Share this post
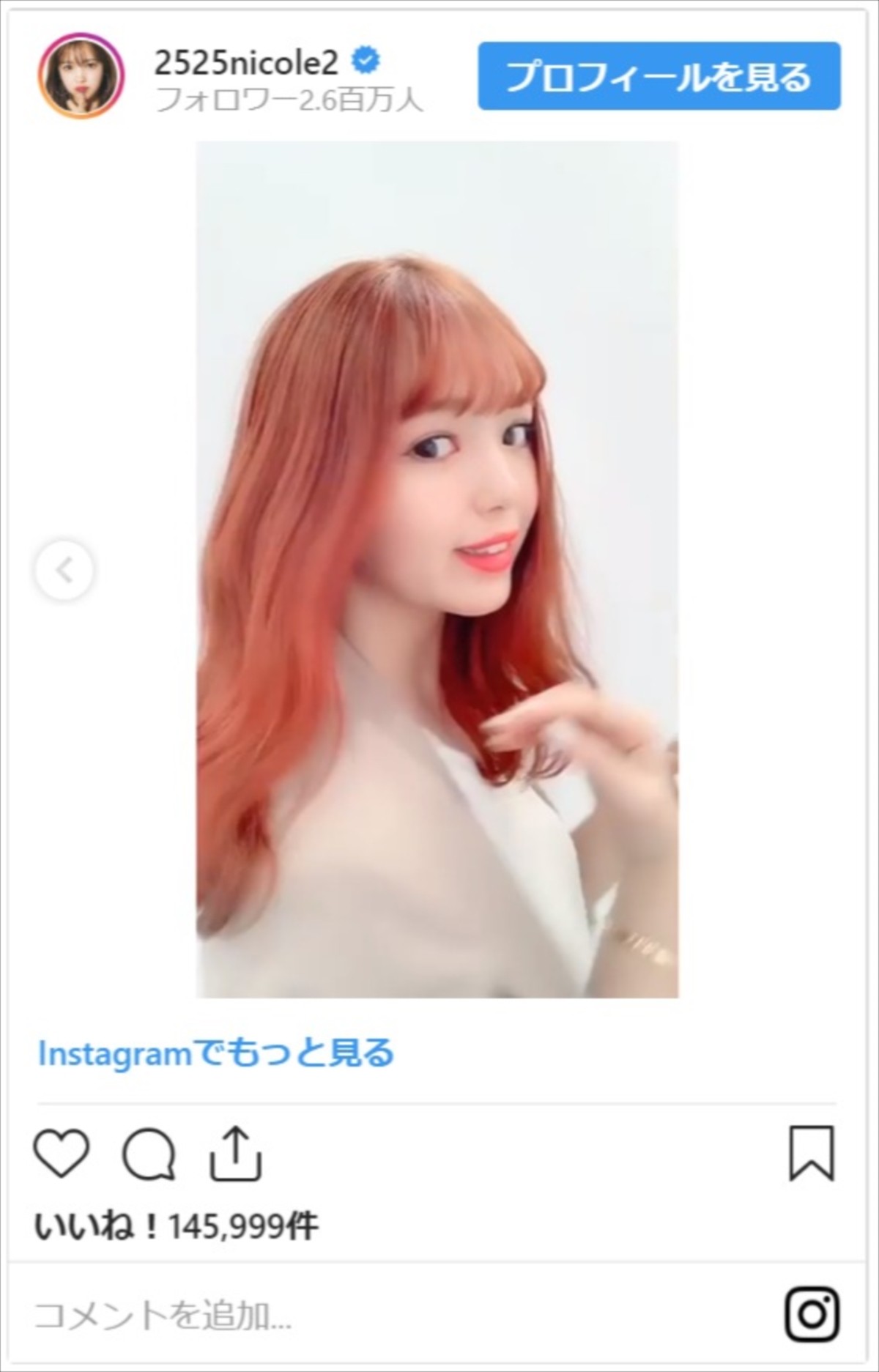Image resolution: width=879 pixels, height=1372 pixels. click(x=236, y=1154)
